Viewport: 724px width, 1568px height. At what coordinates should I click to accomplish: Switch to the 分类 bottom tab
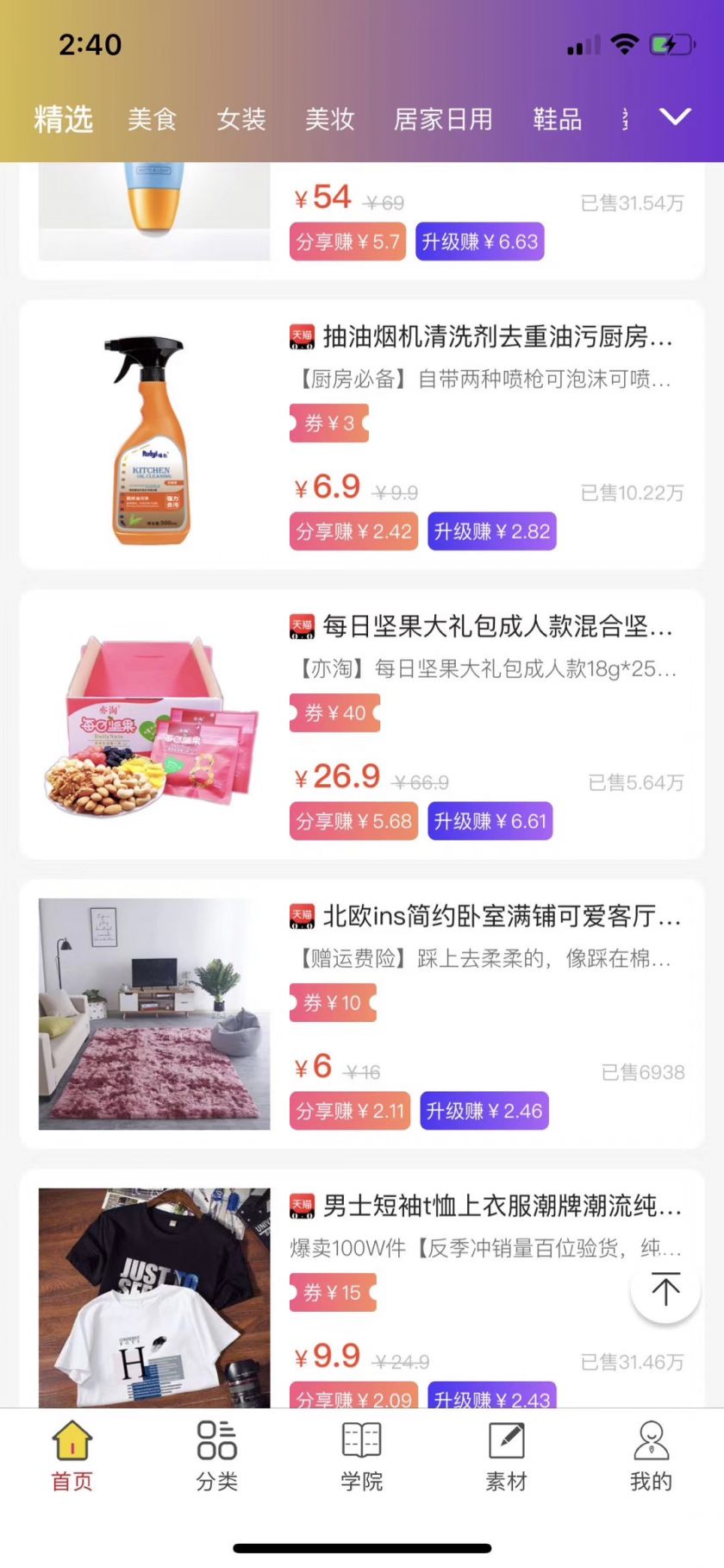216,1454
